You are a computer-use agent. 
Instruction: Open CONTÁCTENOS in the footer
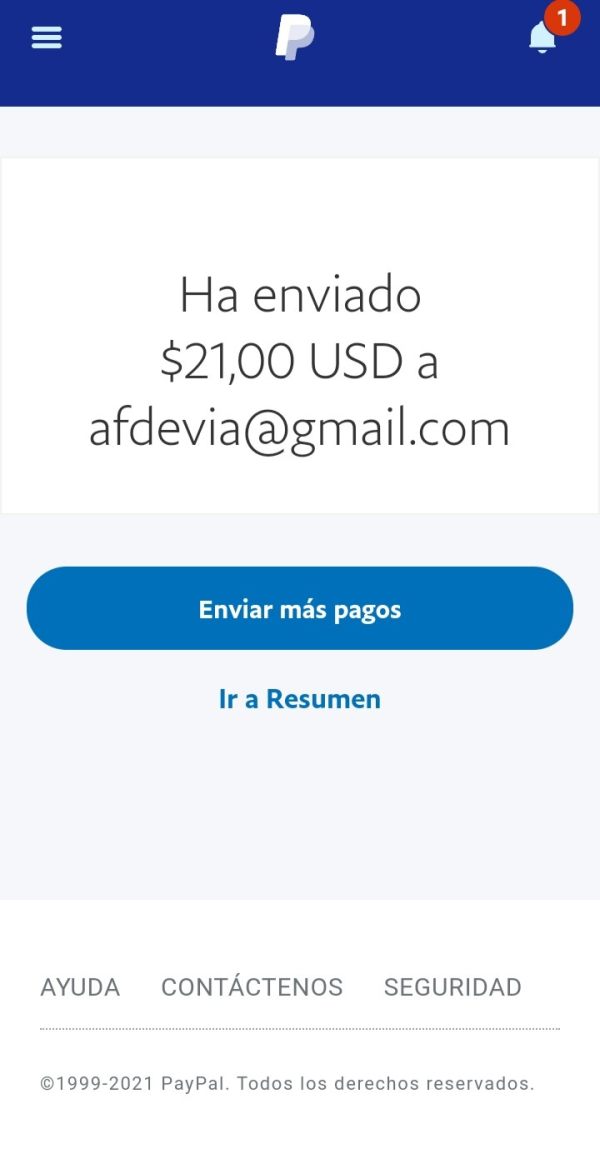(252, 987)
